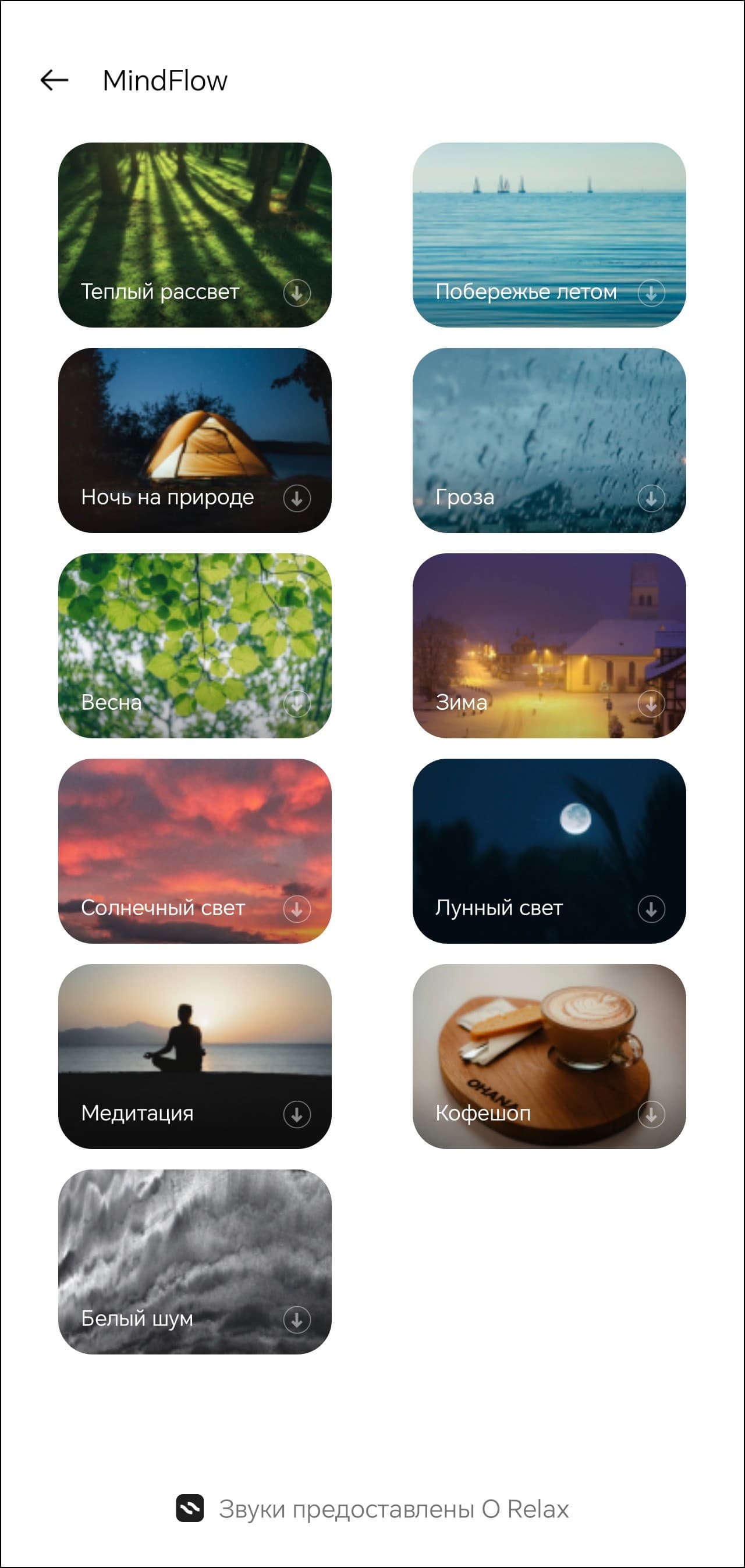The width and height of the screenshot is (745, 1568).
Task: Go back from the MindFlow screen
Action: (54, 80)
